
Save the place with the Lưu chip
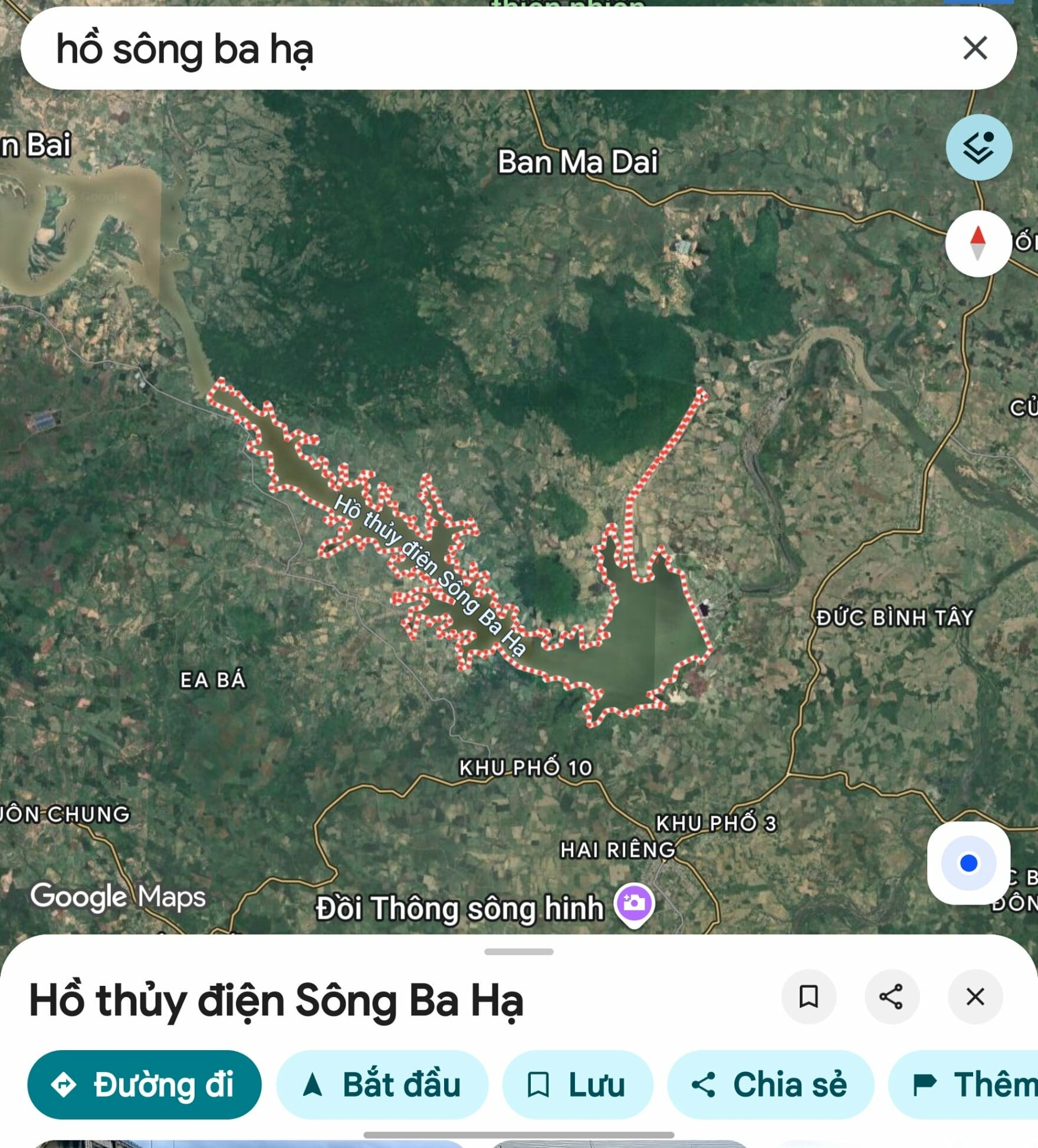point(577,1085)
